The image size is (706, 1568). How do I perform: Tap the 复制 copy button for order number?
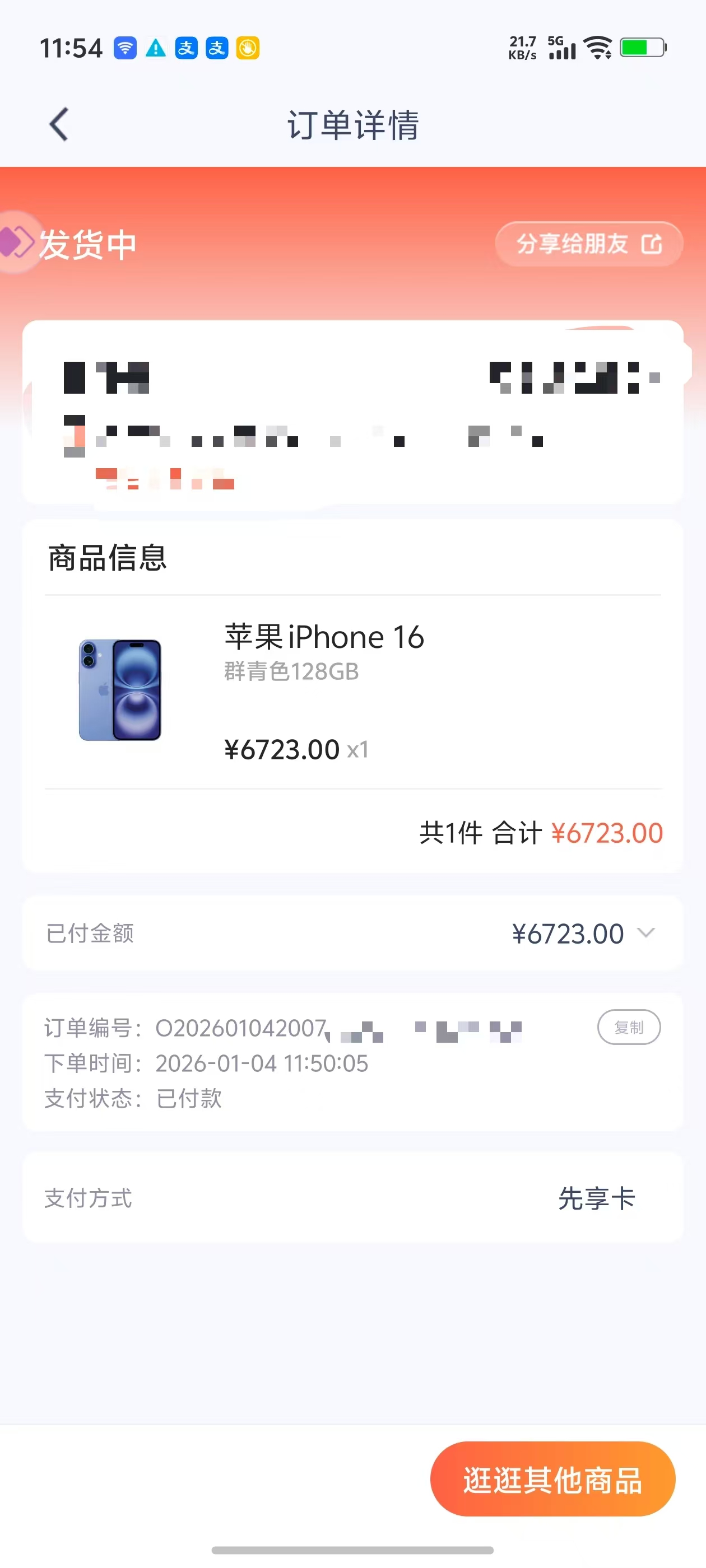click(x=629, y=1027)
